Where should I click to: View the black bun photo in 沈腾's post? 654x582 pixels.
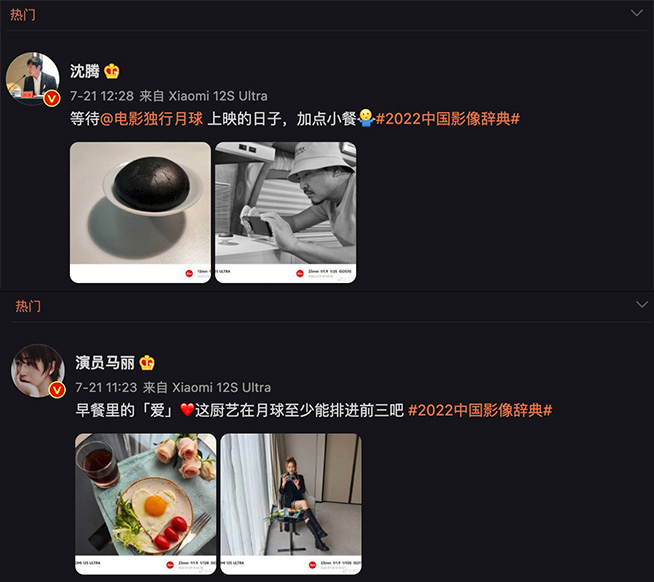[x=140, y=212]
